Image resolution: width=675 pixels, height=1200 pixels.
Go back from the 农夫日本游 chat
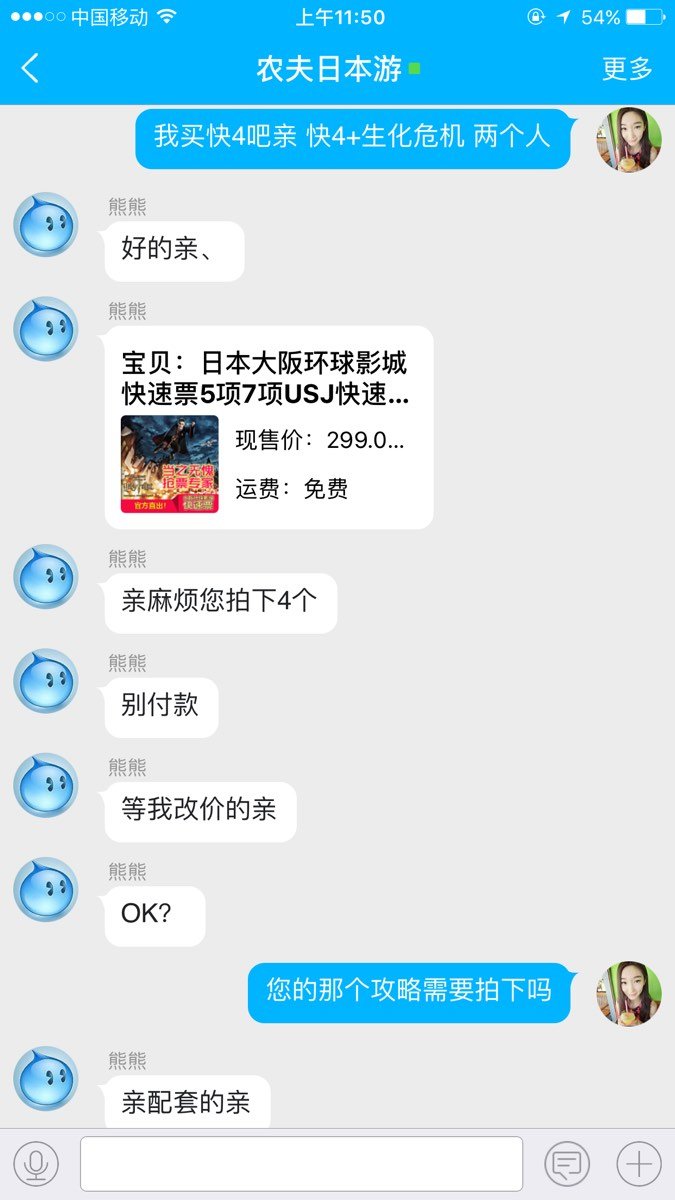coord(30,68)
